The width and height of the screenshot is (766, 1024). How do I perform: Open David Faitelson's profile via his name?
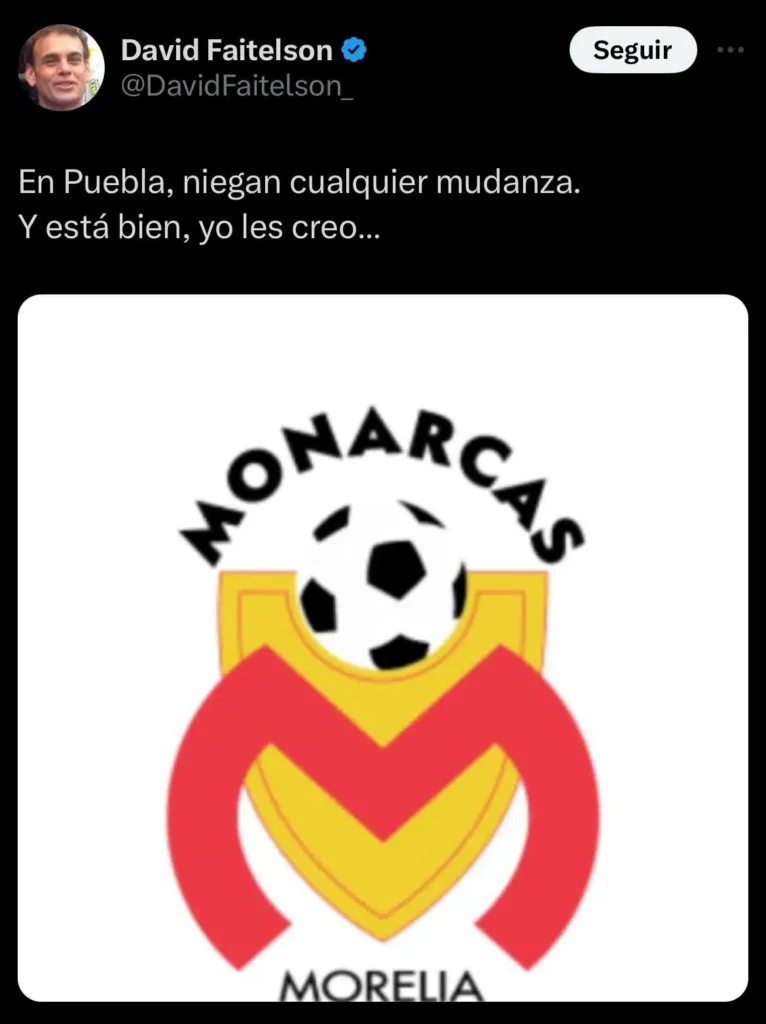pos(227,49)
